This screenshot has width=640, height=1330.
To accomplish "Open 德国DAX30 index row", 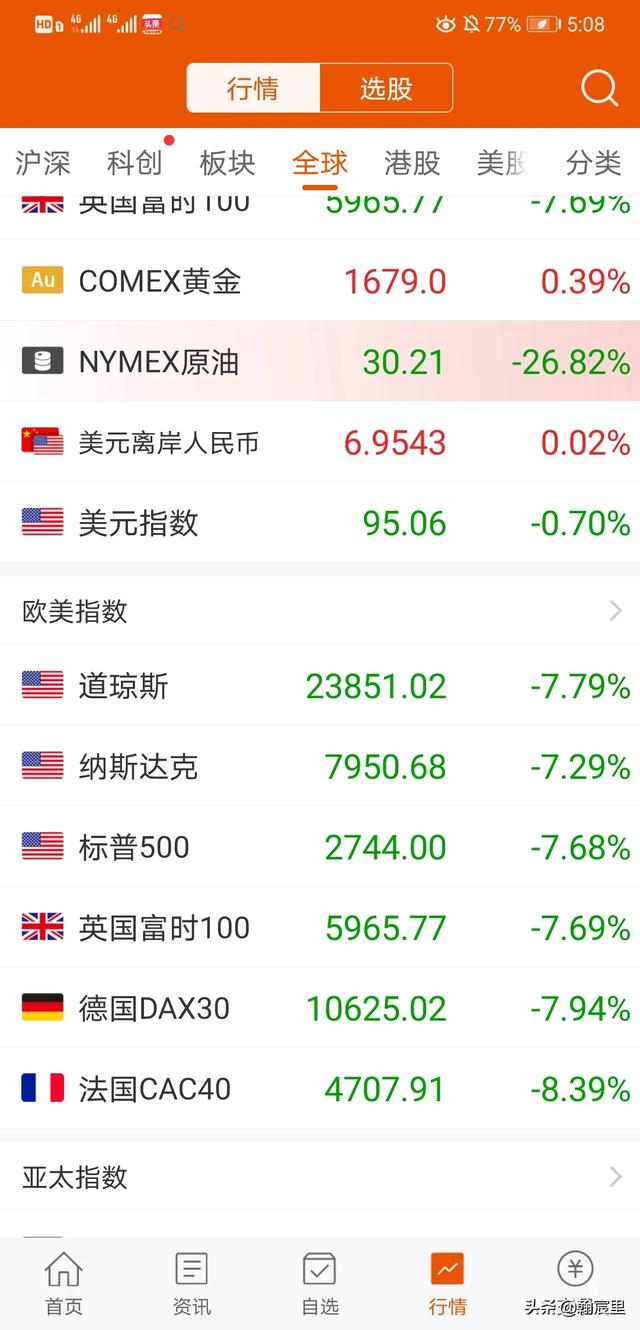I will pyautogui.click(x=320, y=1008).
